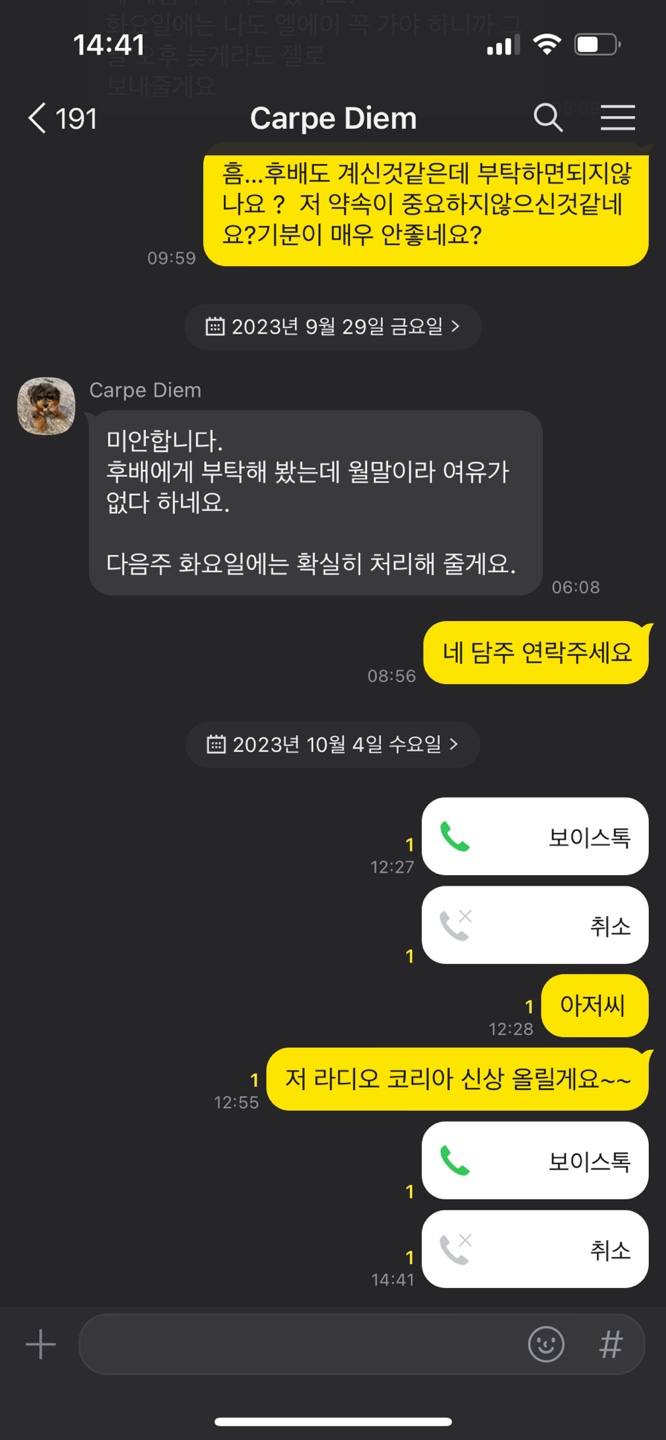Open the emoticon picker
This screenshot has height=1440, width=666.
click(546, 1345)
